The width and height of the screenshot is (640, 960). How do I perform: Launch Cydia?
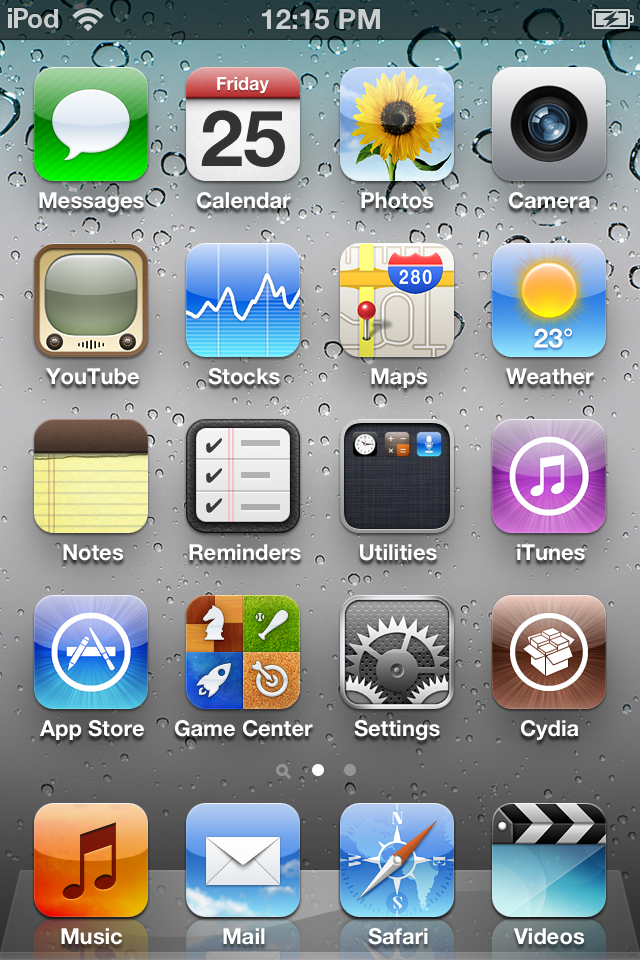coord(549,652)
